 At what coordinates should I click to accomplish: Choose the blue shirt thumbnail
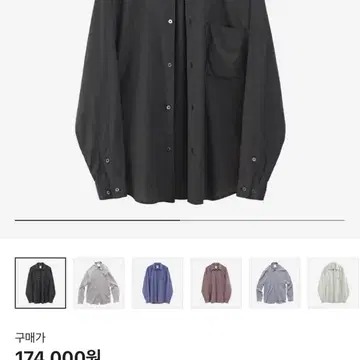click(158, 283)
